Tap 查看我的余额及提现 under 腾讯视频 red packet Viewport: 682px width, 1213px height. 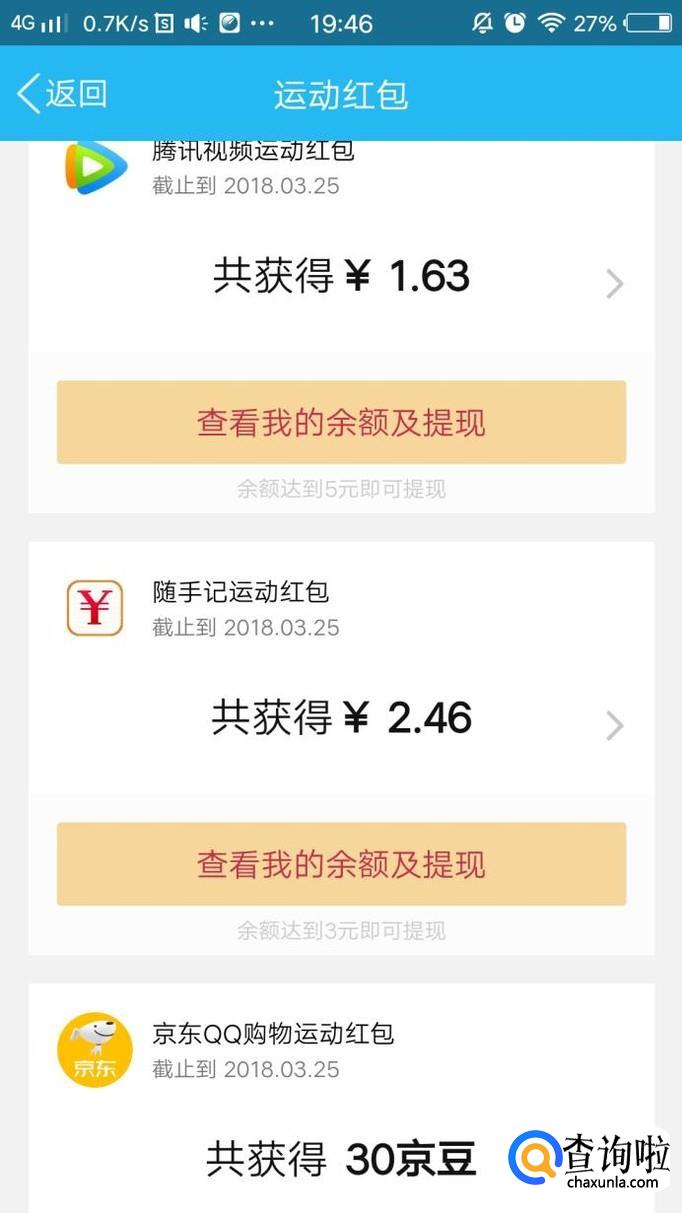[341, 422]
